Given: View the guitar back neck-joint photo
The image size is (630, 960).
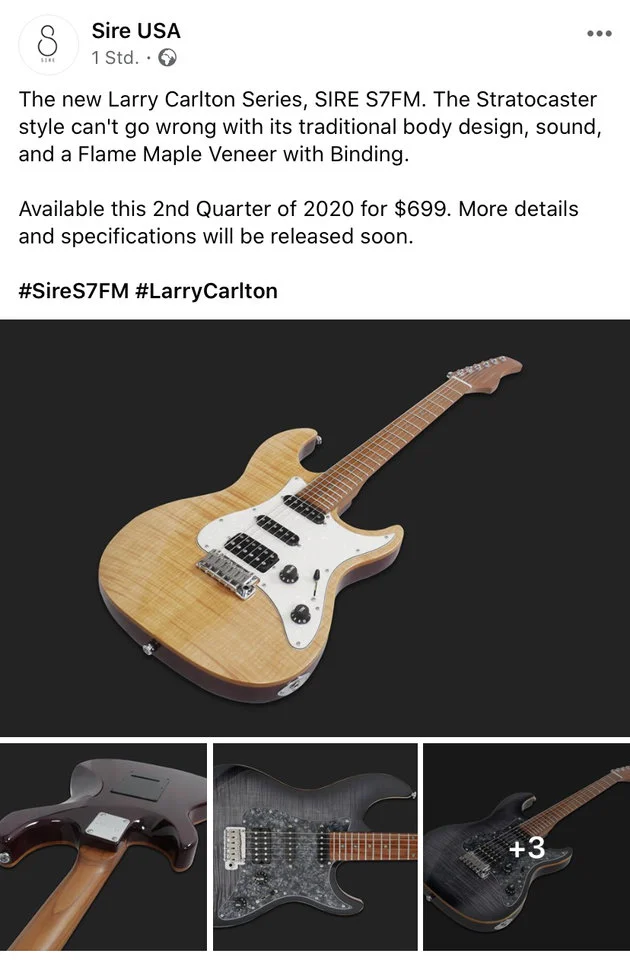Looking at the screenshot, I should click(x=103, y=848).
